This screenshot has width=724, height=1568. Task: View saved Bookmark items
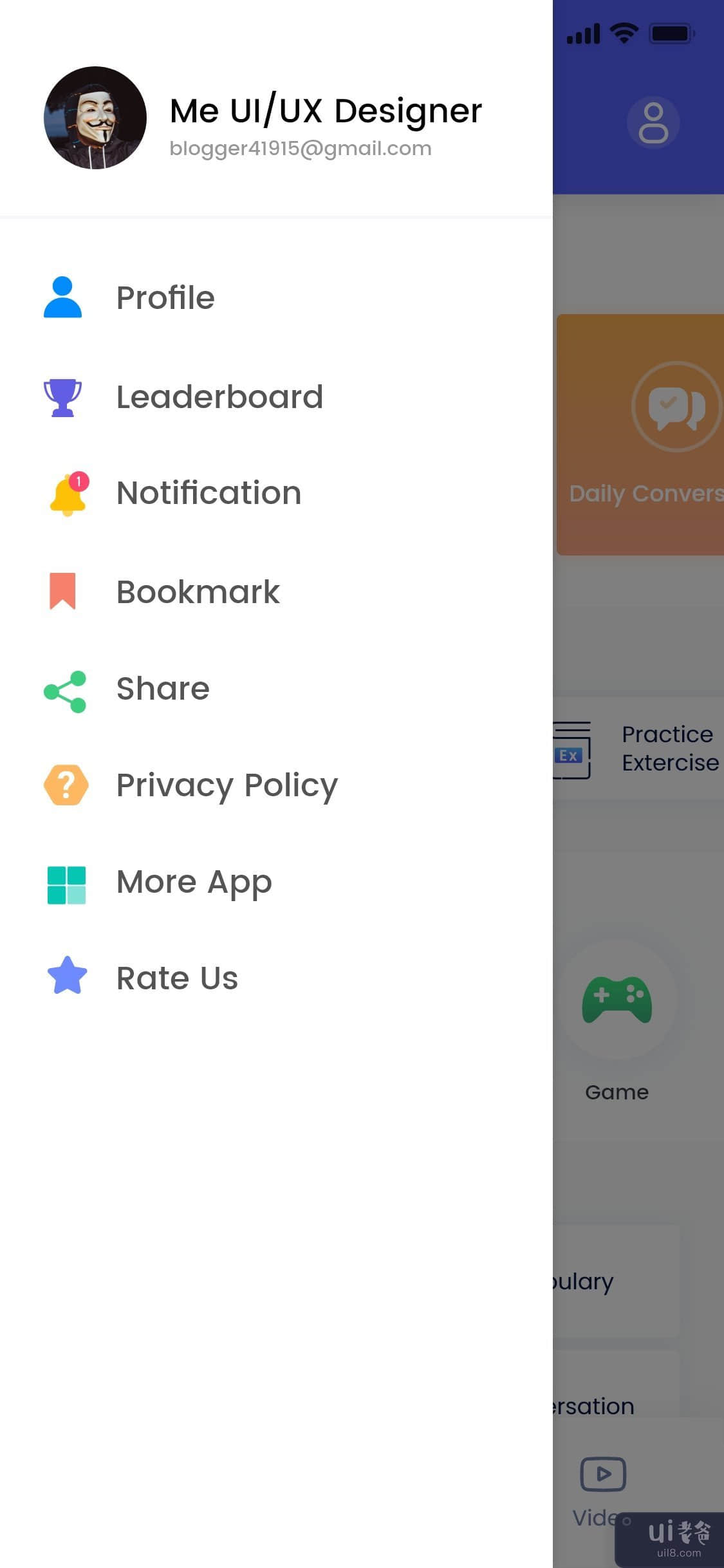tap(198, 592)
